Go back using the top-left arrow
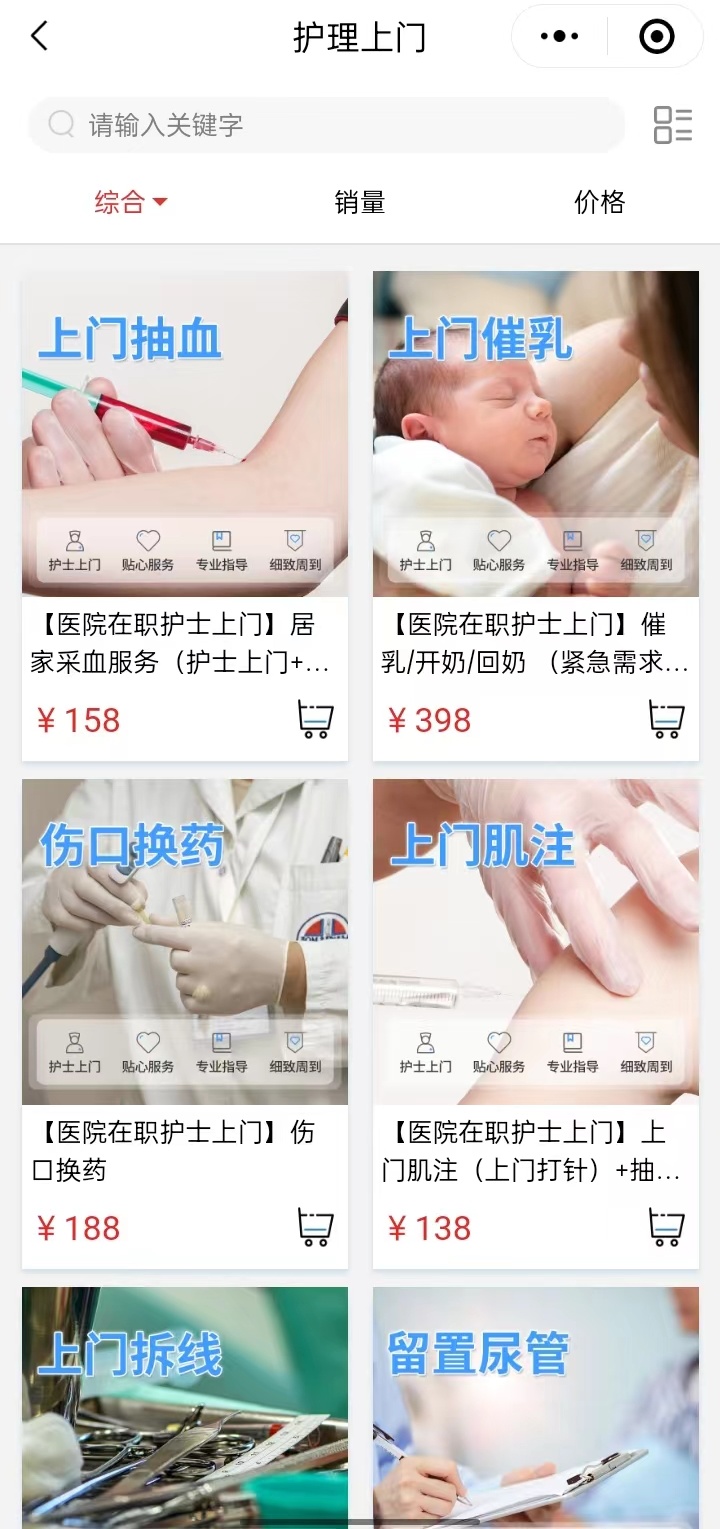 pos(39,37)
